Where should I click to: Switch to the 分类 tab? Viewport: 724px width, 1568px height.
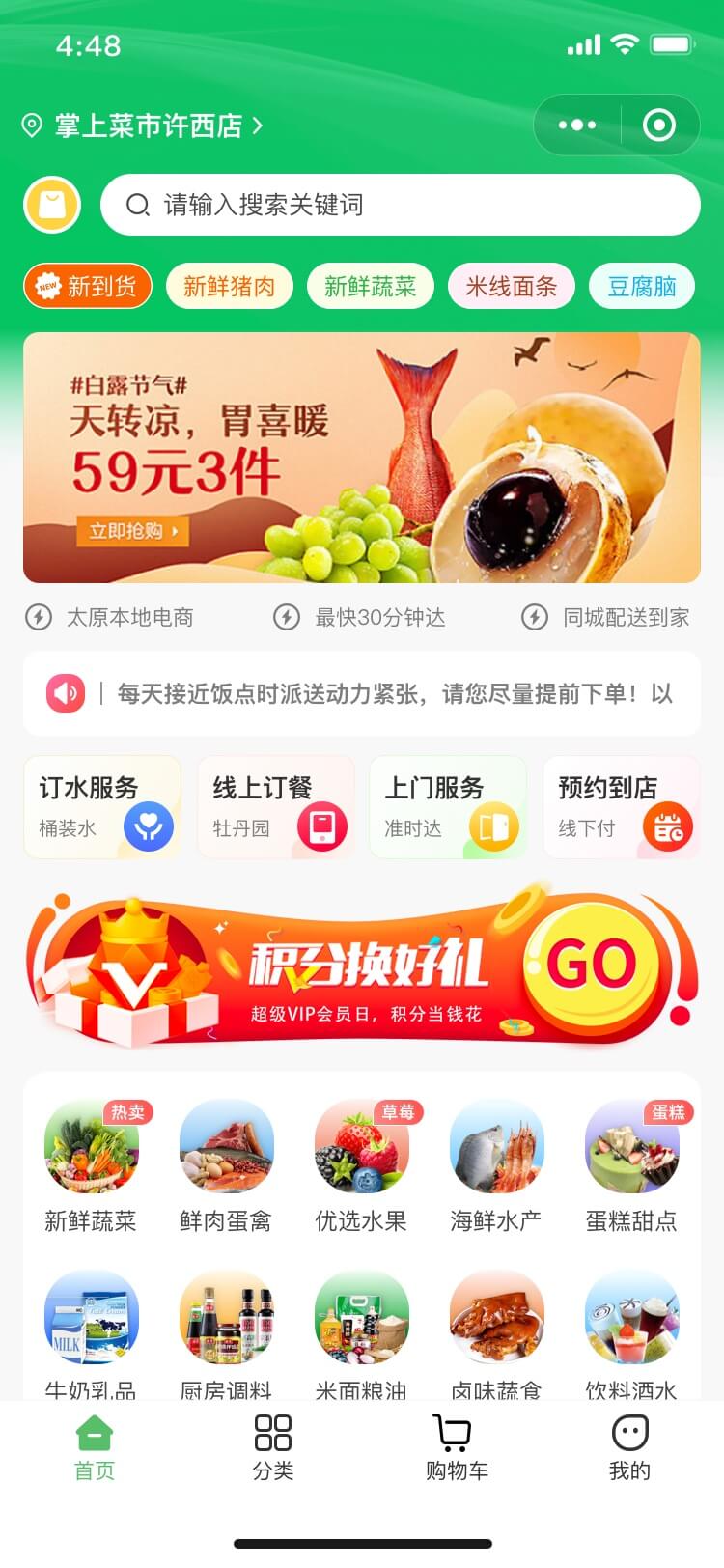[272, 1446]
